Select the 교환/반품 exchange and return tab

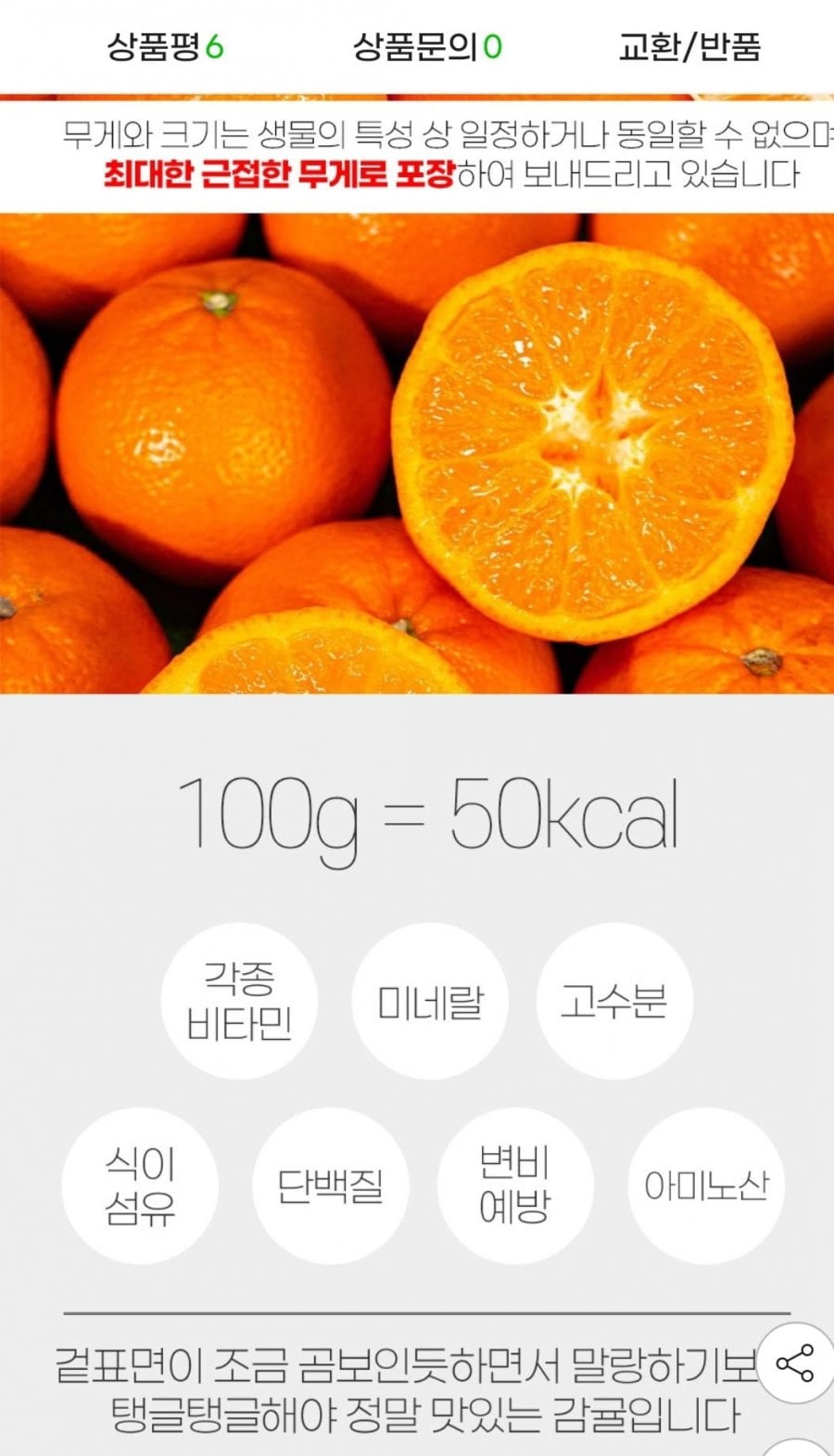pos(689,46)
